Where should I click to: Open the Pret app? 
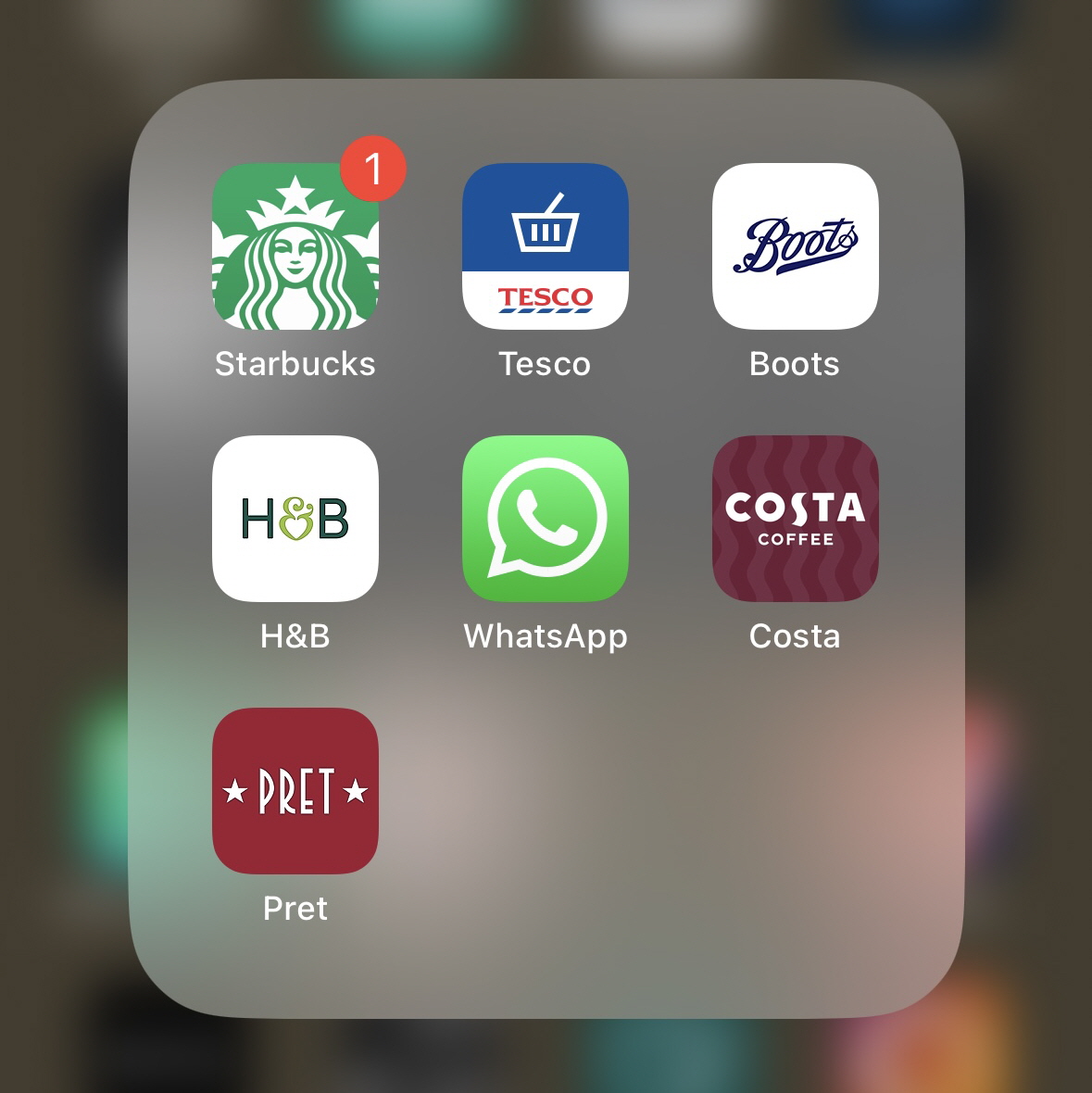coord(295,791)
